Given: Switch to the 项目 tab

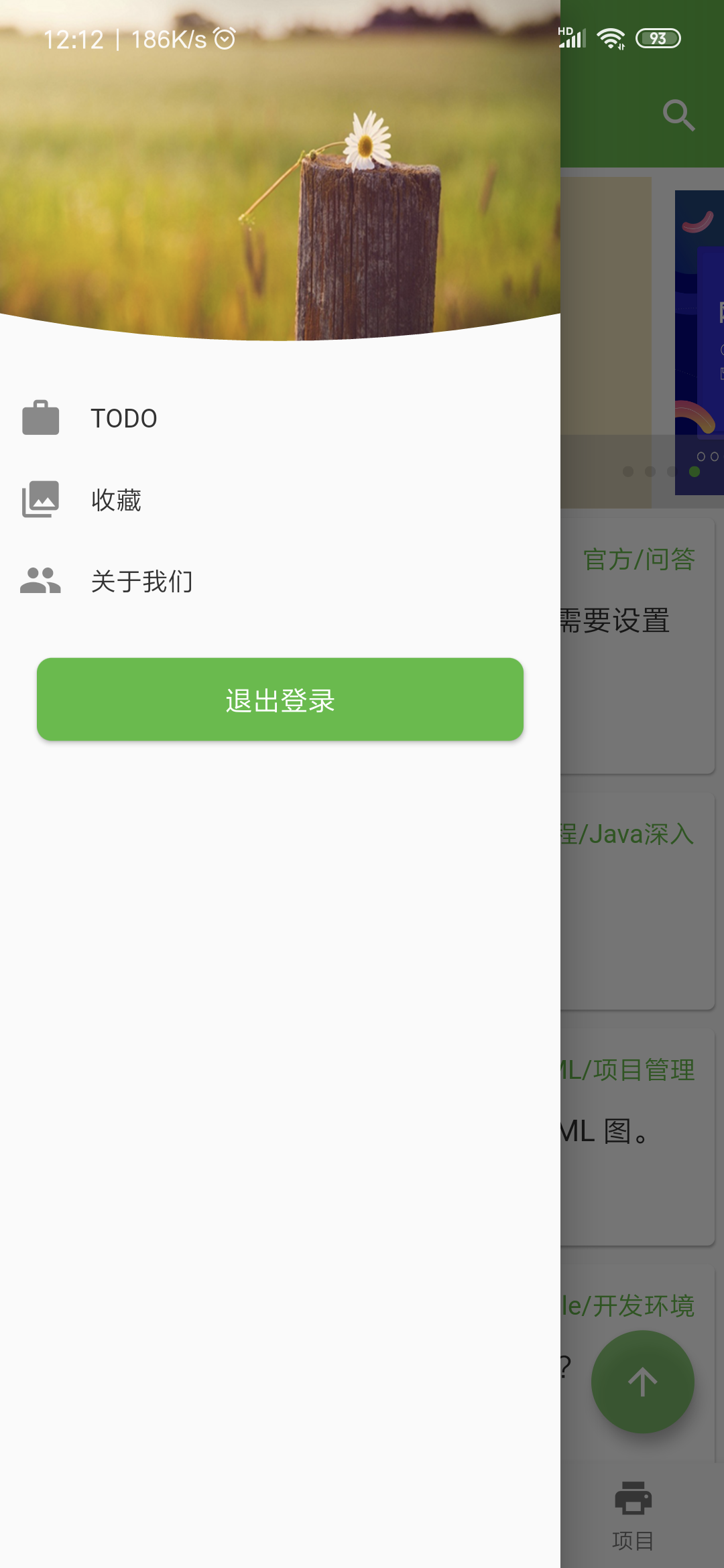Looking at the screenshot, I should pyautogui.click(x=633, y=1516).
